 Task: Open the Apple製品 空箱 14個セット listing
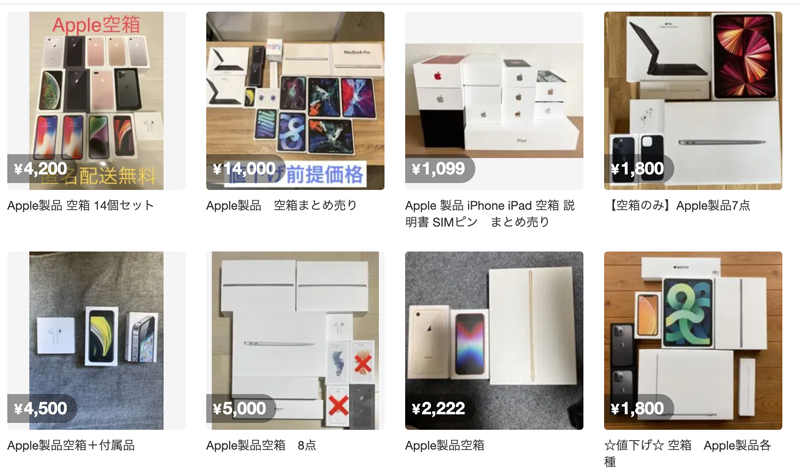coord(96,100)
